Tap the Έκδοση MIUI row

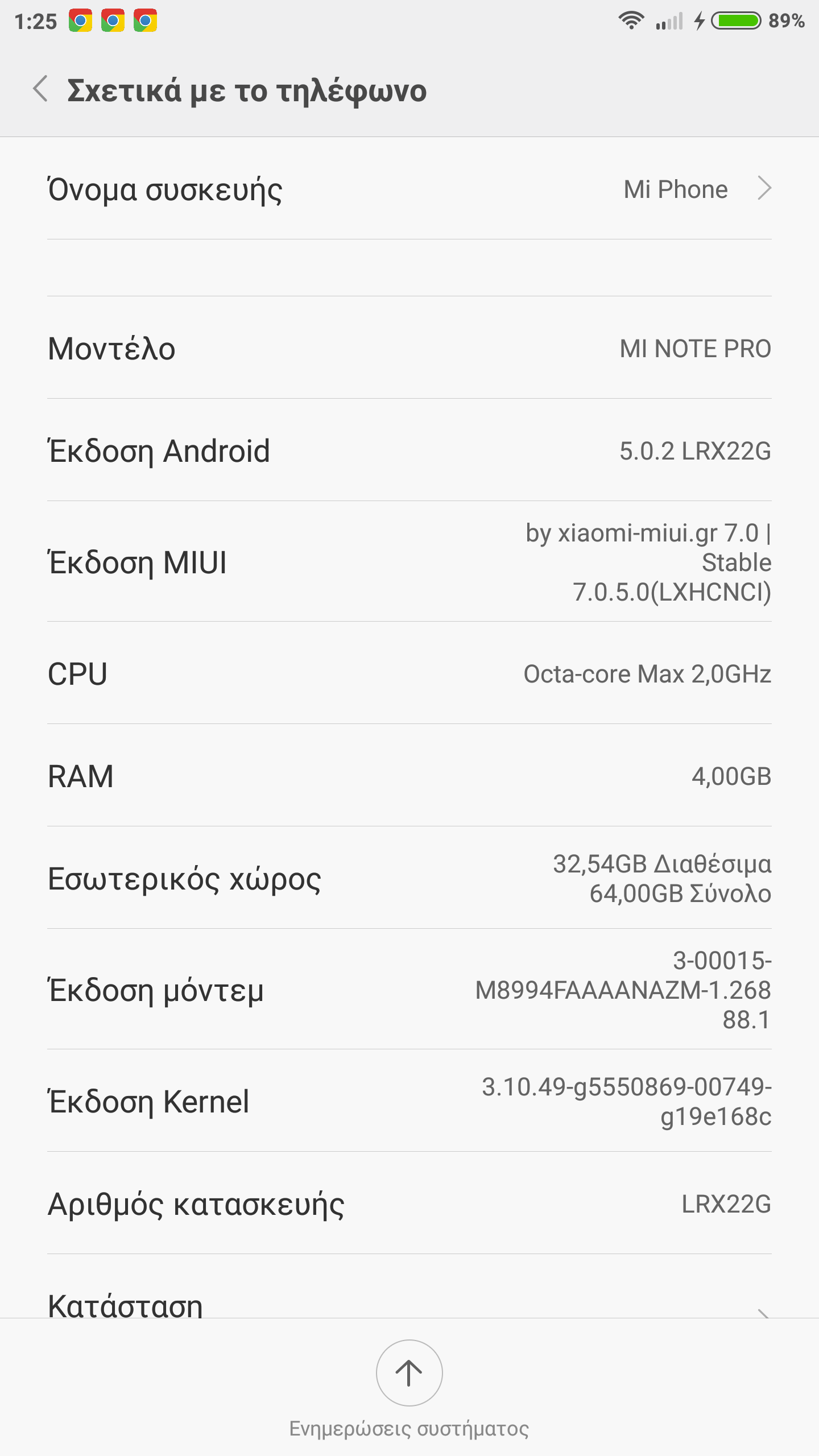coord(409,562)
